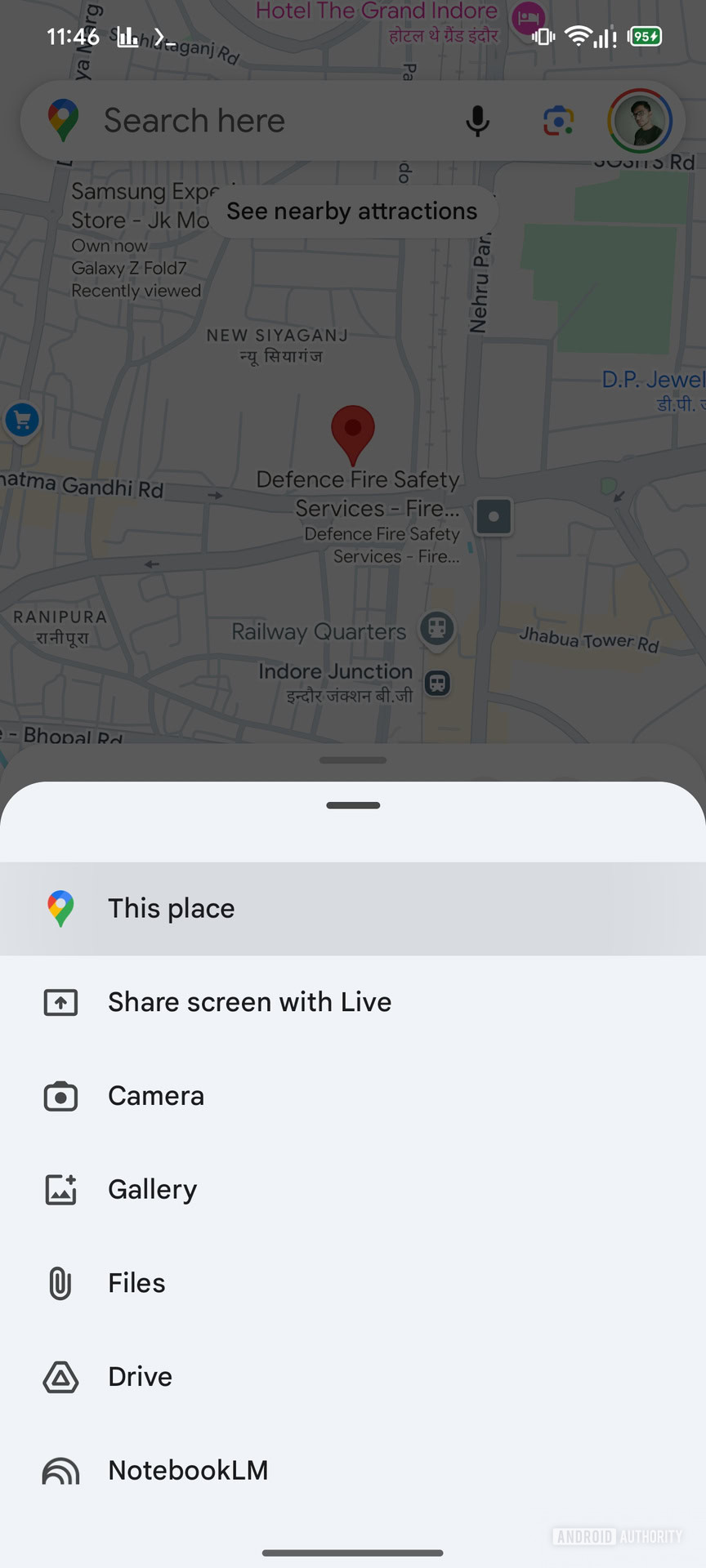Tap the voice search microphone icon

point(477,121)
